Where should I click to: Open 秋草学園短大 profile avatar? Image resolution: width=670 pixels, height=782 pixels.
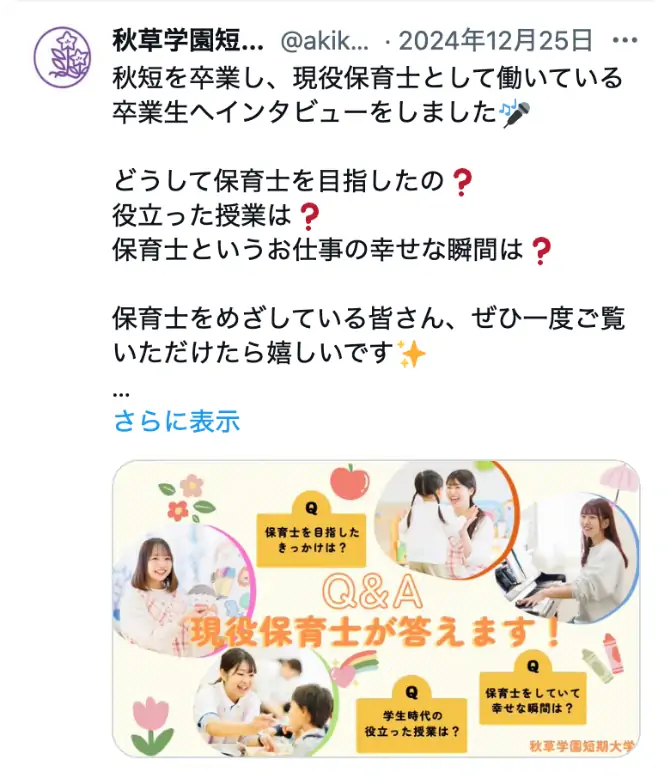tap(64, 57)
